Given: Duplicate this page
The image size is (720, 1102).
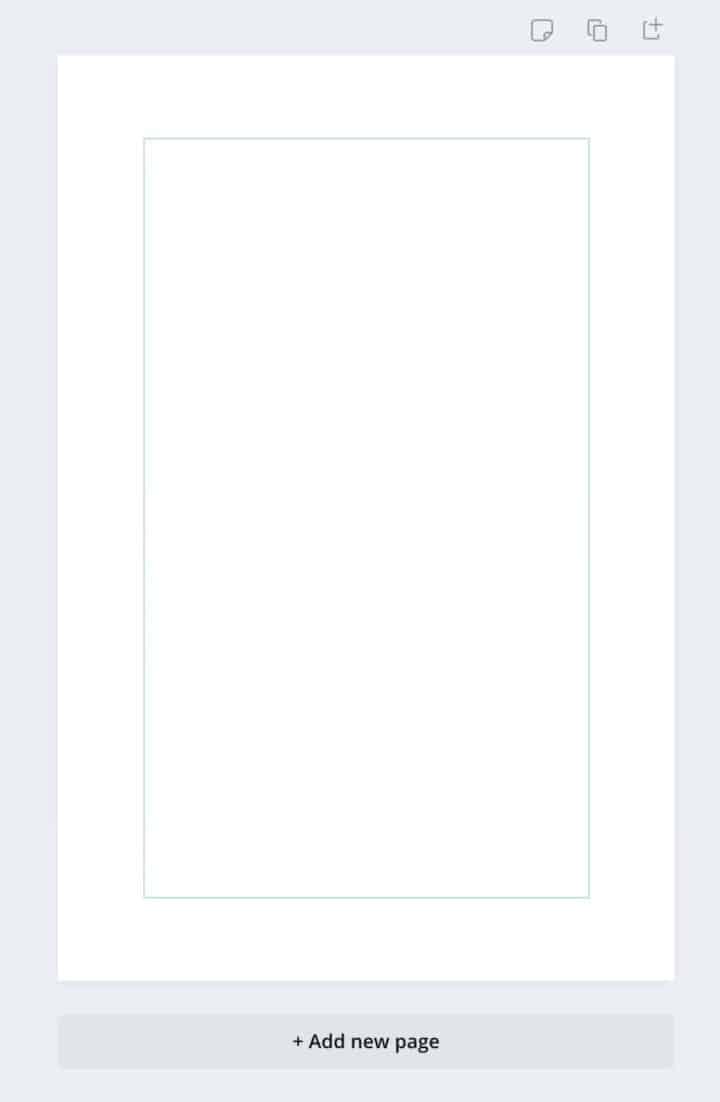Looking at the screenshot, I should pyautogui.click(x=597, y=31).
